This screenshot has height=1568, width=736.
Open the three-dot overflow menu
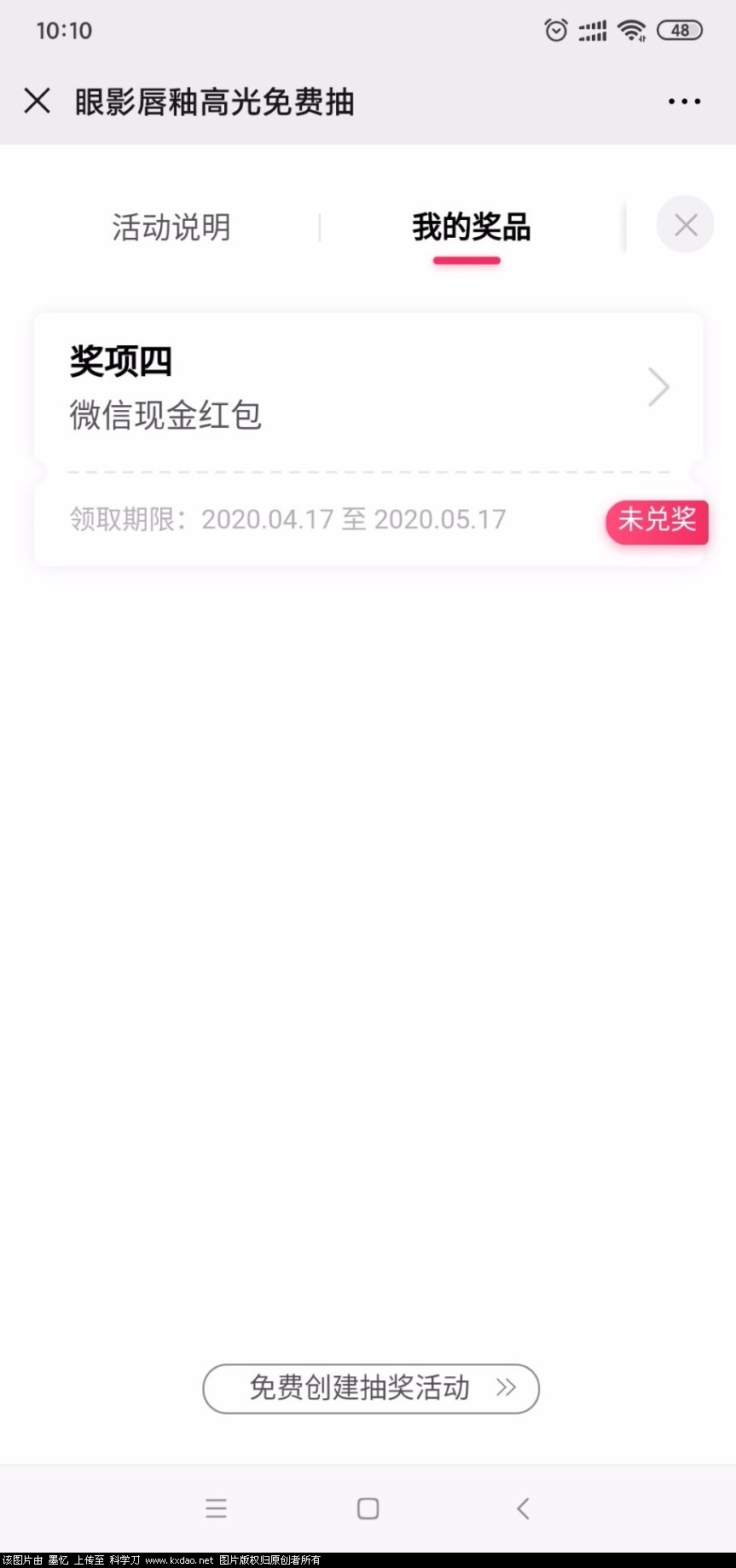tap(684, 101)
